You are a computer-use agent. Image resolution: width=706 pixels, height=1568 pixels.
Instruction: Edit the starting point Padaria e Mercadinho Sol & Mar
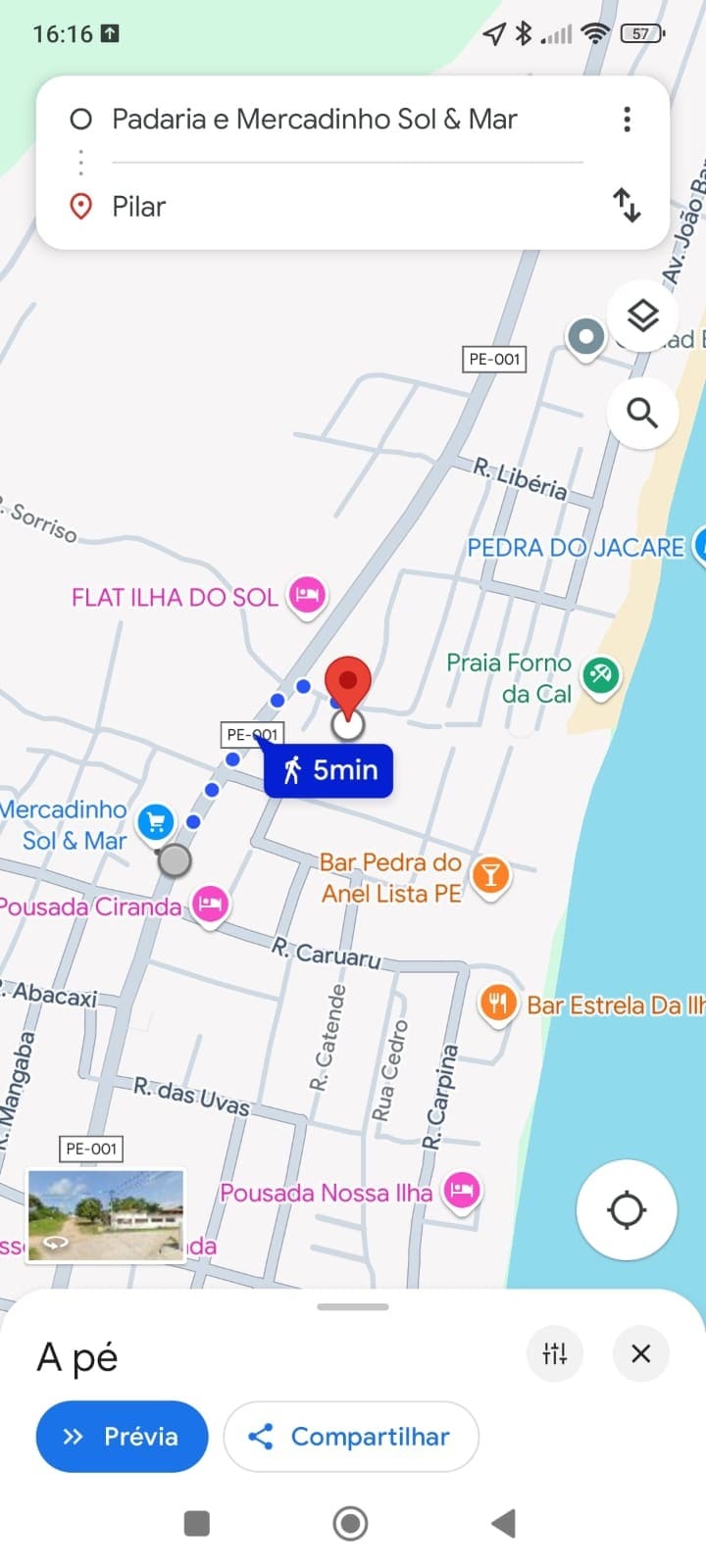(x=314, y=120)
